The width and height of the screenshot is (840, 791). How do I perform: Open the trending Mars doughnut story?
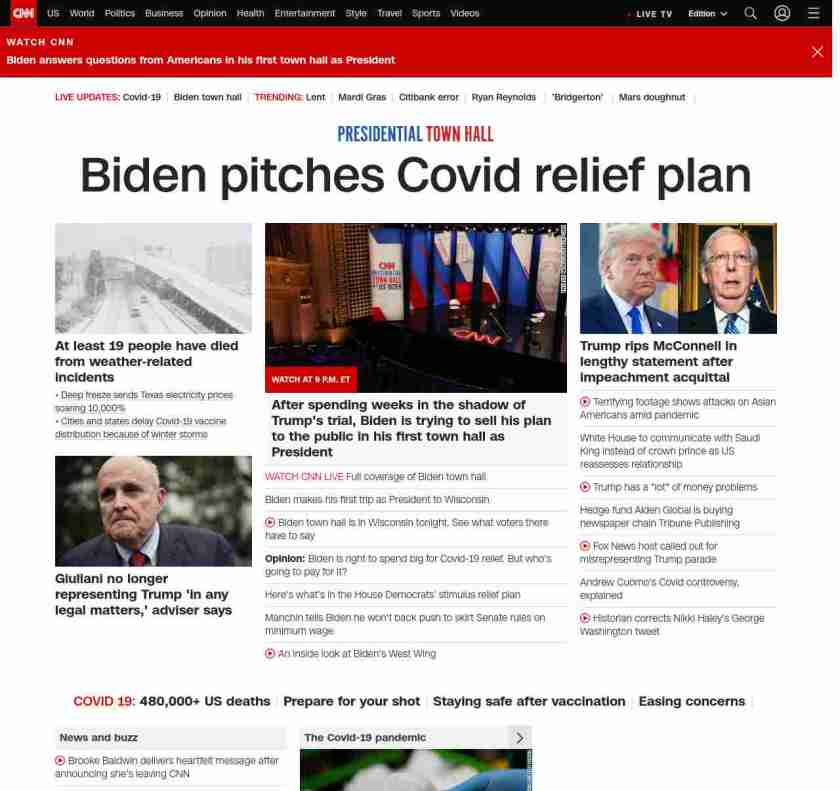(652, 97)
